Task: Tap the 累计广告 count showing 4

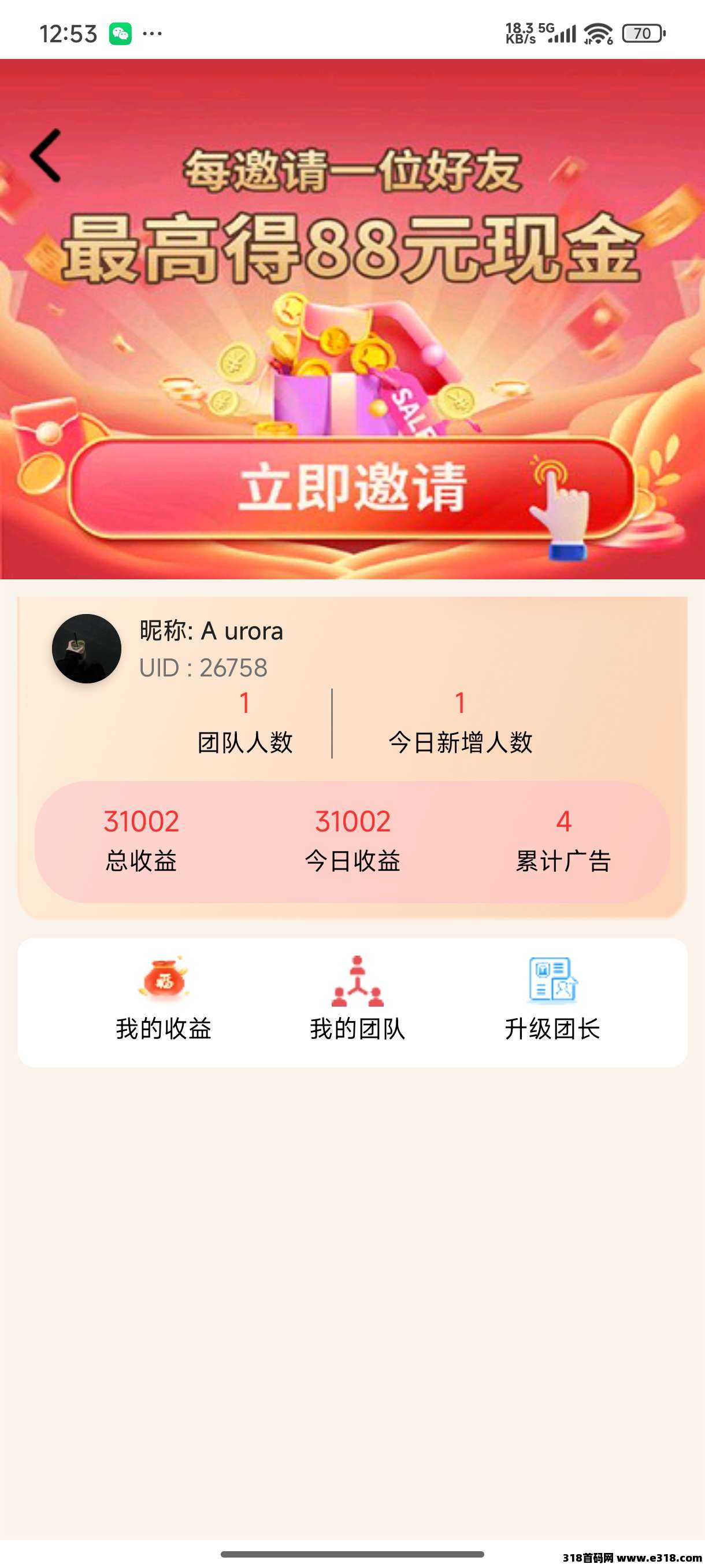Action: point(564,821)
